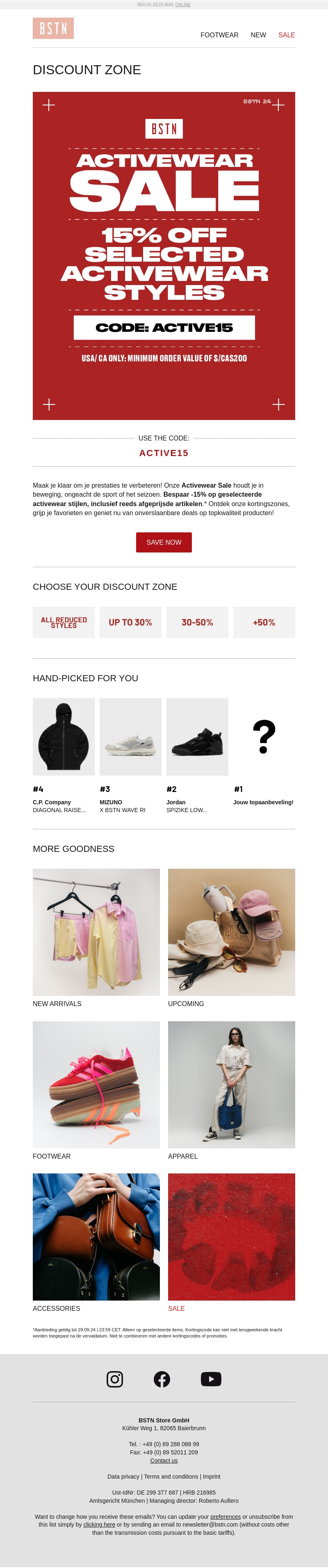This screenshot has width=328, height=1568.
Task: Reveal the #1 top recommendation
Action: click(264, 737)
